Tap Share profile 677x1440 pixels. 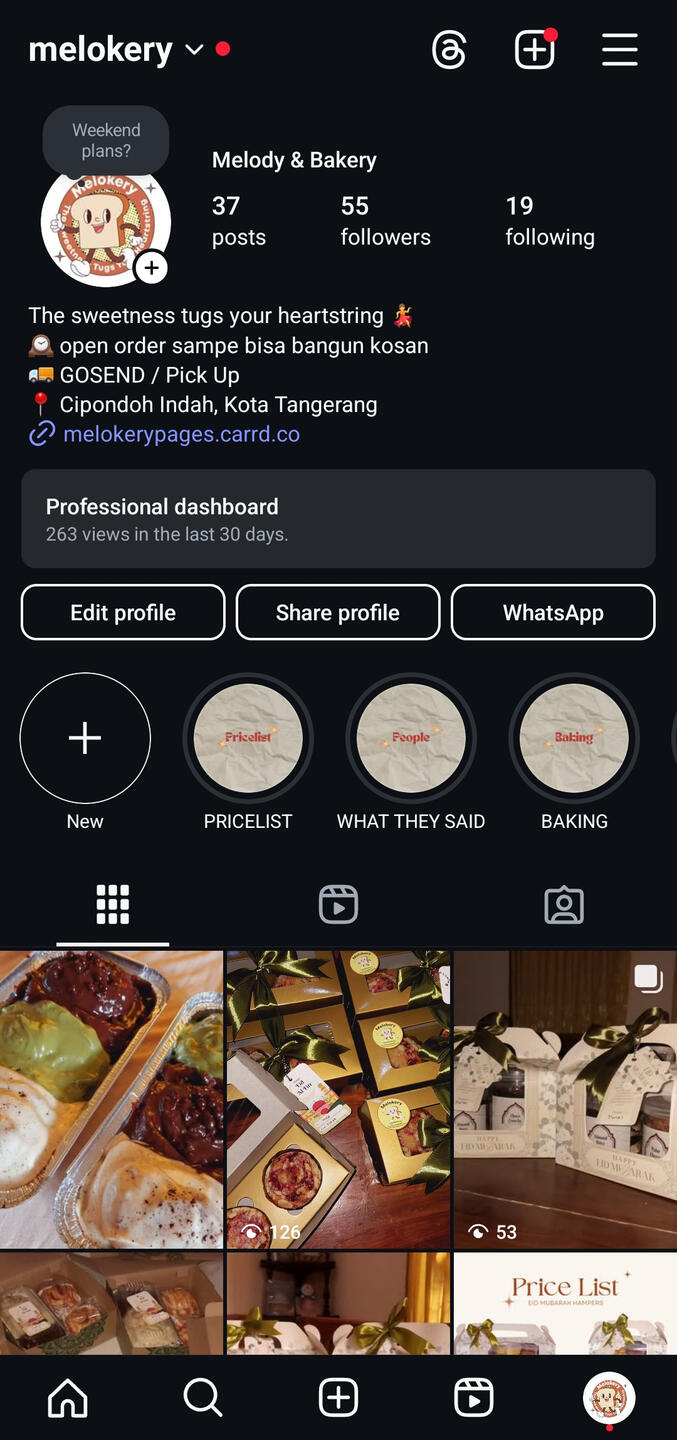click(x=338, y=612)
